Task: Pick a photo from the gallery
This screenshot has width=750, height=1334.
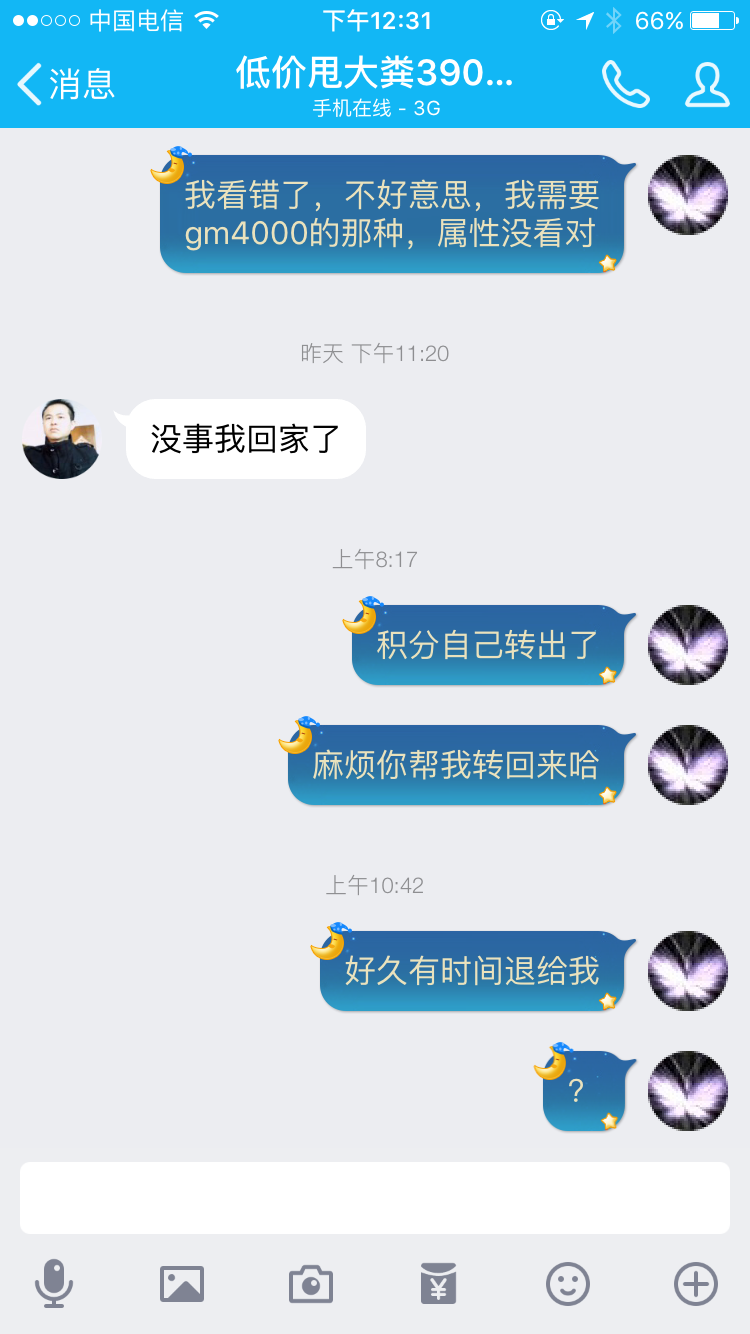Action: click(182, 1284)
